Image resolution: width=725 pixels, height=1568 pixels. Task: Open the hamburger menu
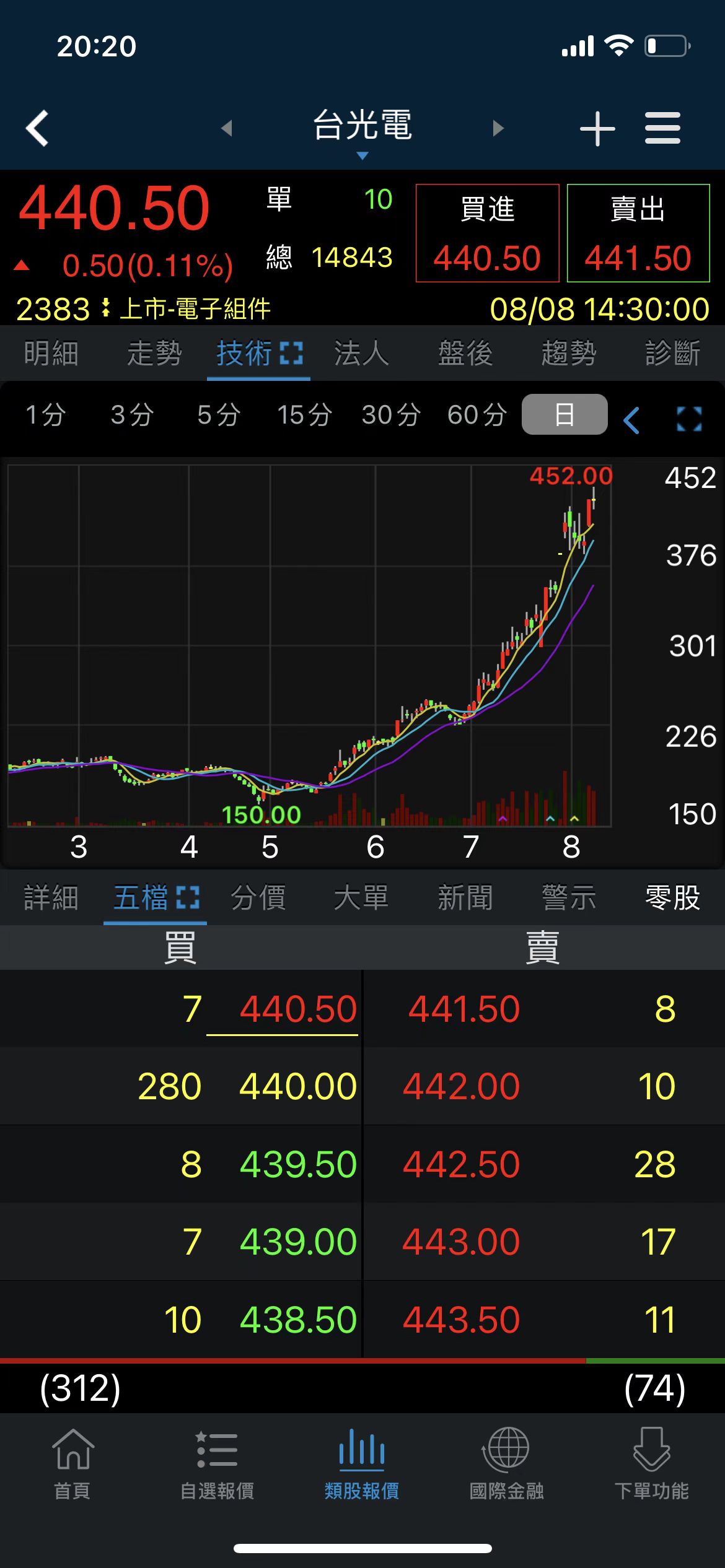coord(662,128)
